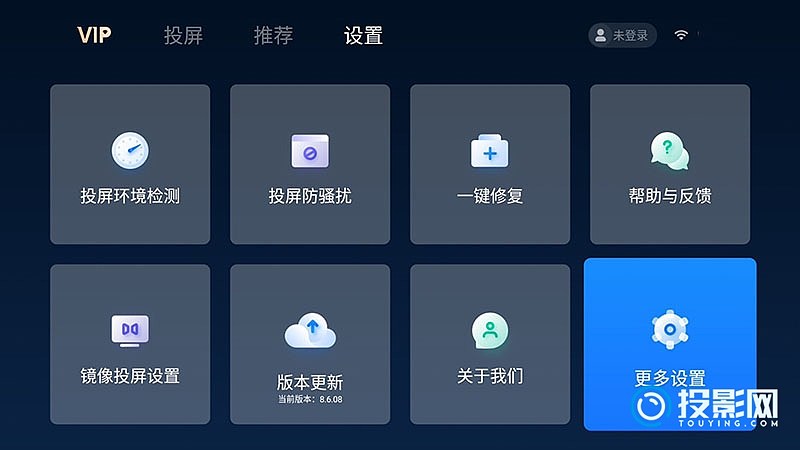
Task: Open 投屏防骚扰 settings card
Action: 310,164
